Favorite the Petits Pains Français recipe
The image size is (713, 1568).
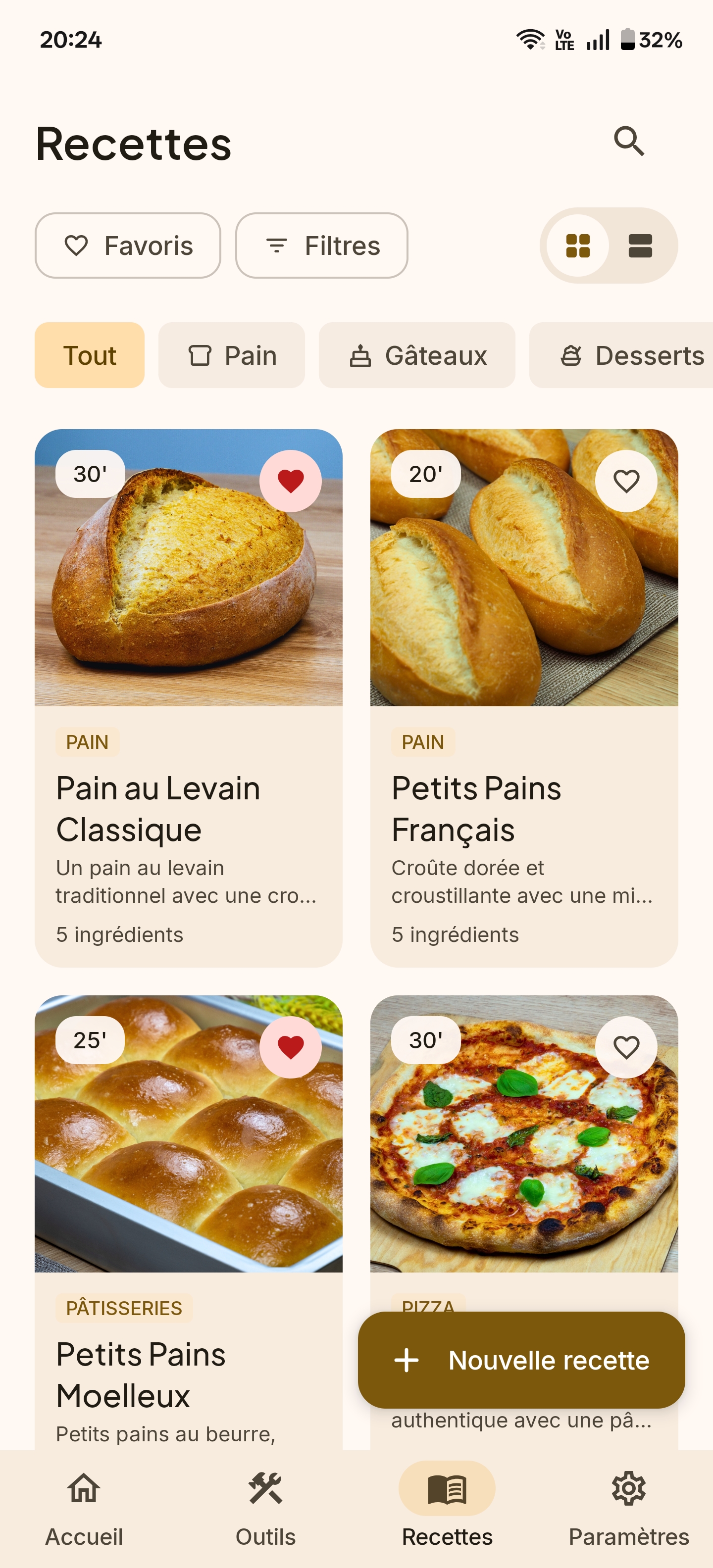pyautogui.click(x=626, y=480)
